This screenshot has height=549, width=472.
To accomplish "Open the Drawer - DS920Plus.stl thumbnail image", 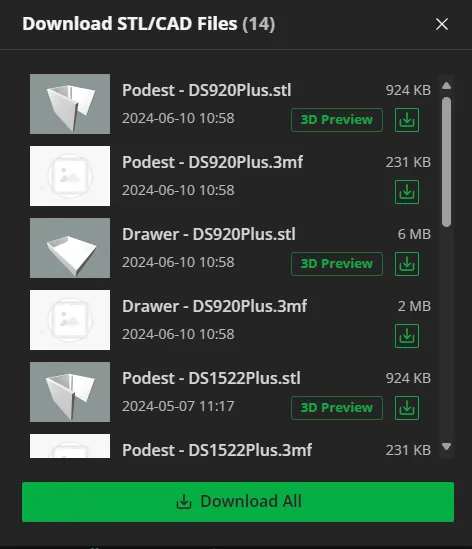I will (70, 248).
